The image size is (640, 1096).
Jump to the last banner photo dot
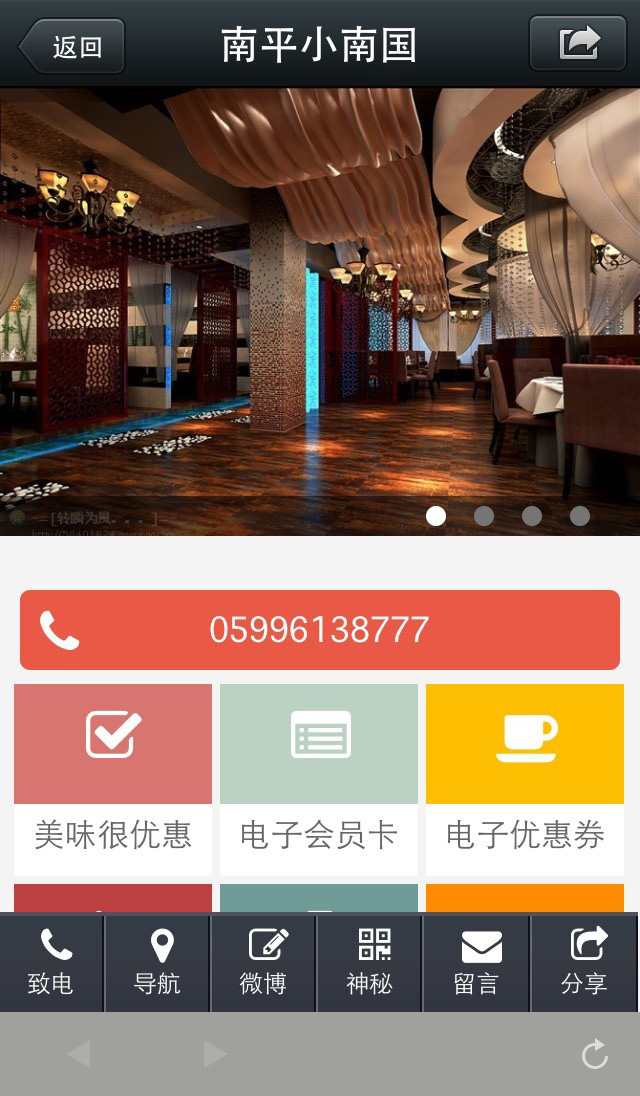pos(580,516)
